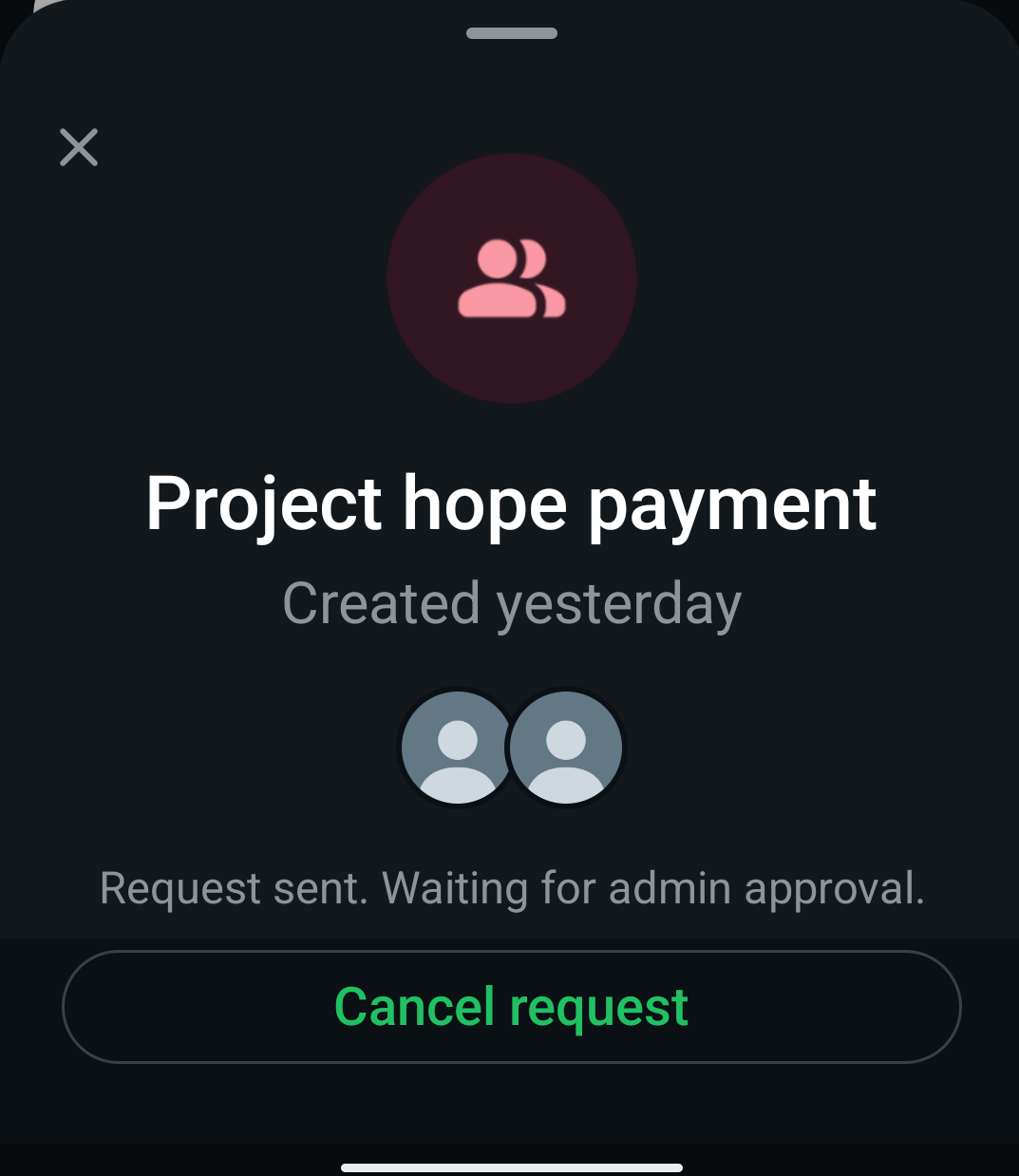Cancel the join request
1019x1176 pixels.
pos(511,1007)
